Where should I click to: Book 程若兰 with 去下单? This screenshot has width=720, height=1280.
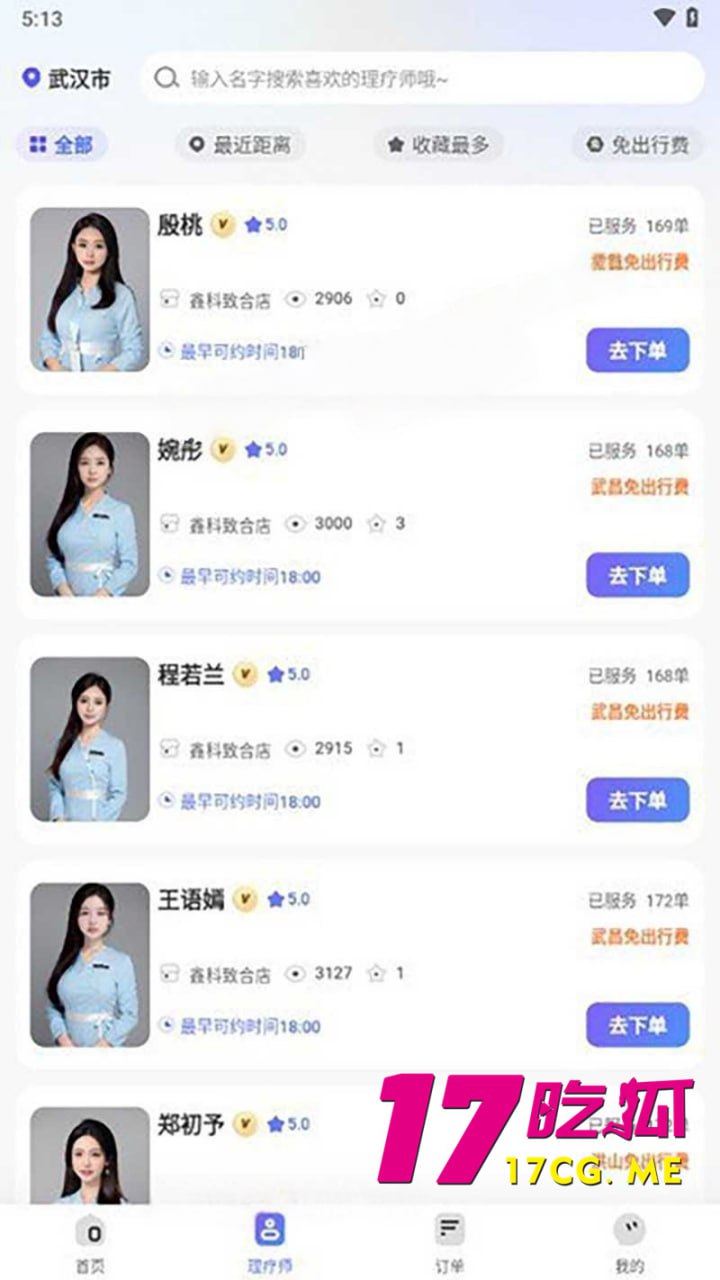pyautogui.click(x=637, y=801)
